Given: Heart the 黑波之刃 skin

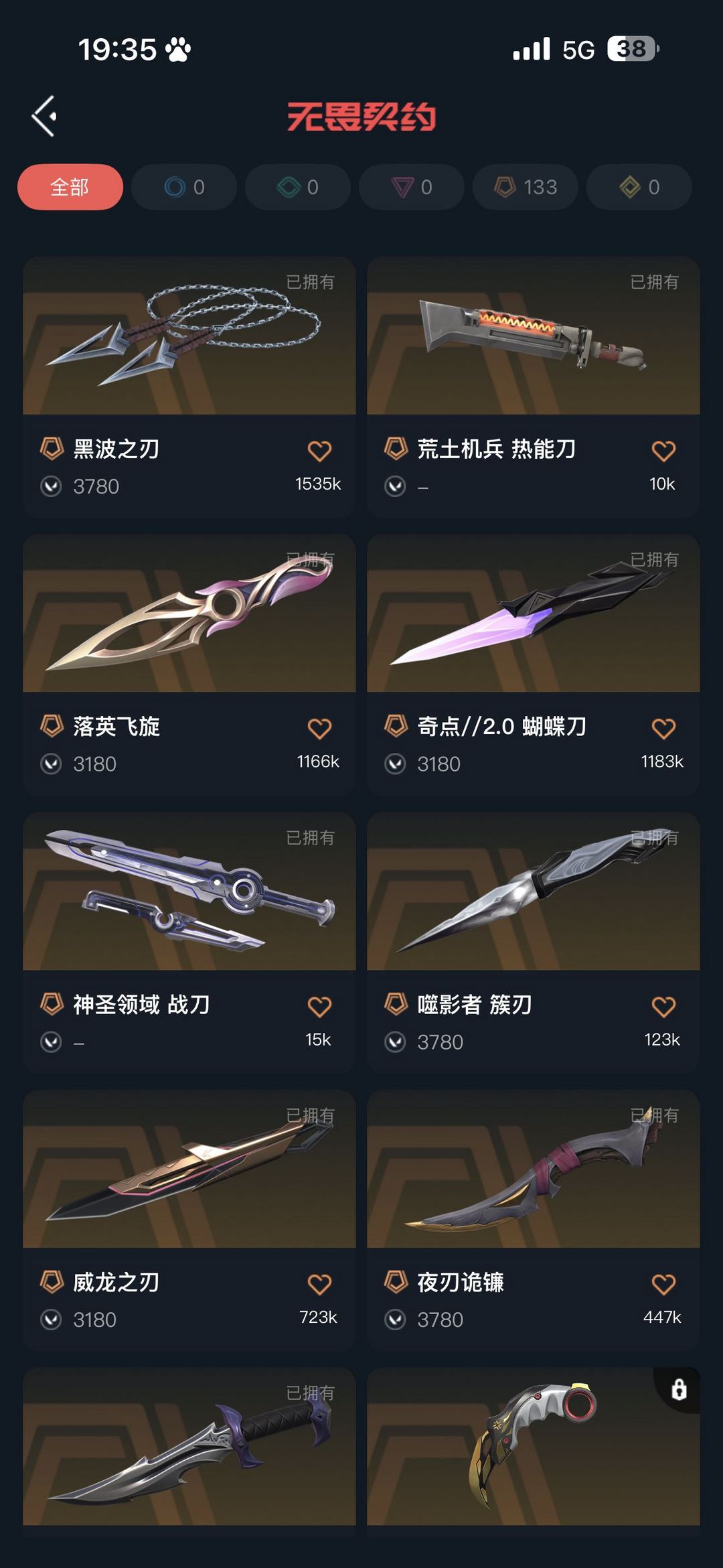Looking at the screenshot, I should (x=319, y=451).
